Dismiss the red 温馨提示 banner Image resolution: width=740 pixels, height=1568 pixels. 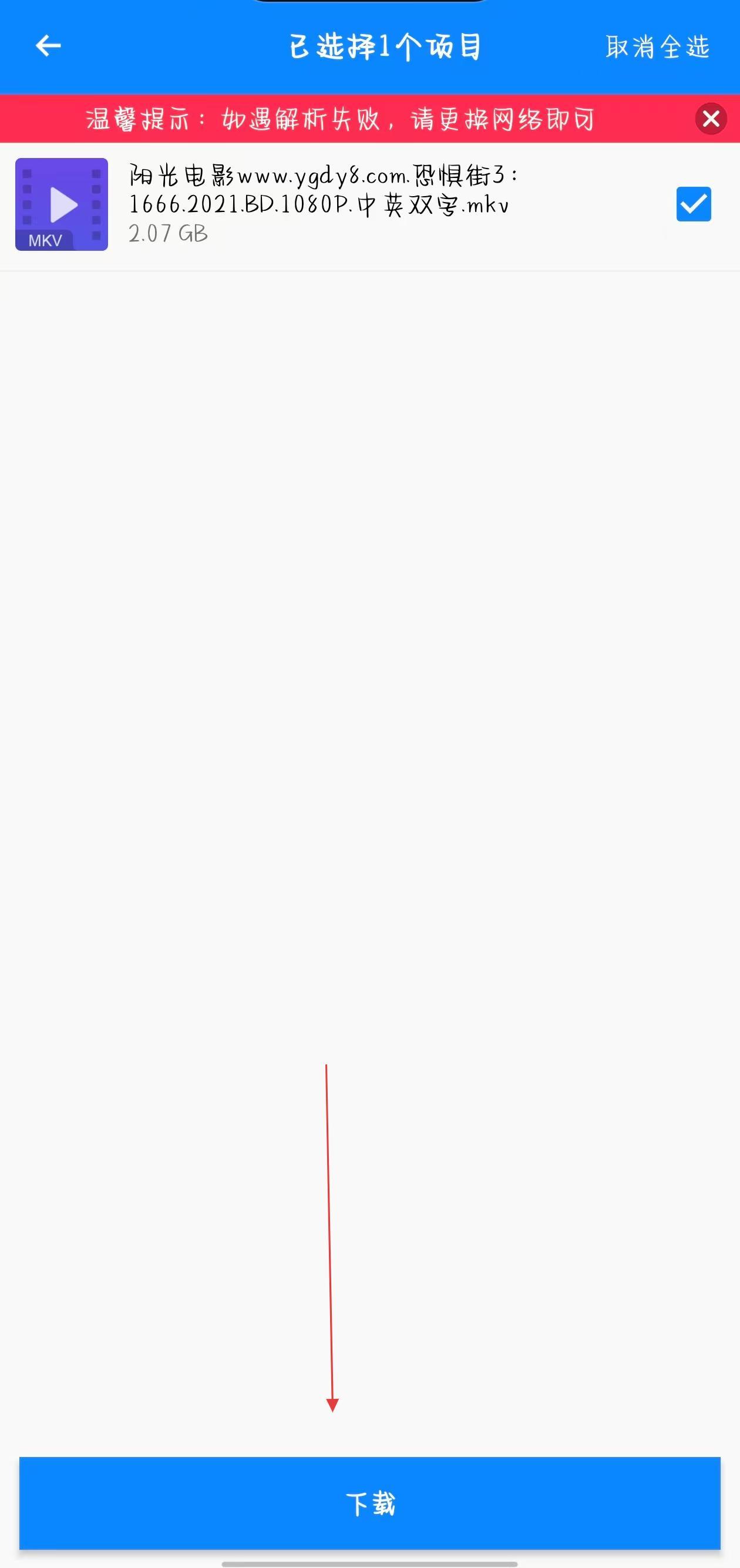coord(711,119)
